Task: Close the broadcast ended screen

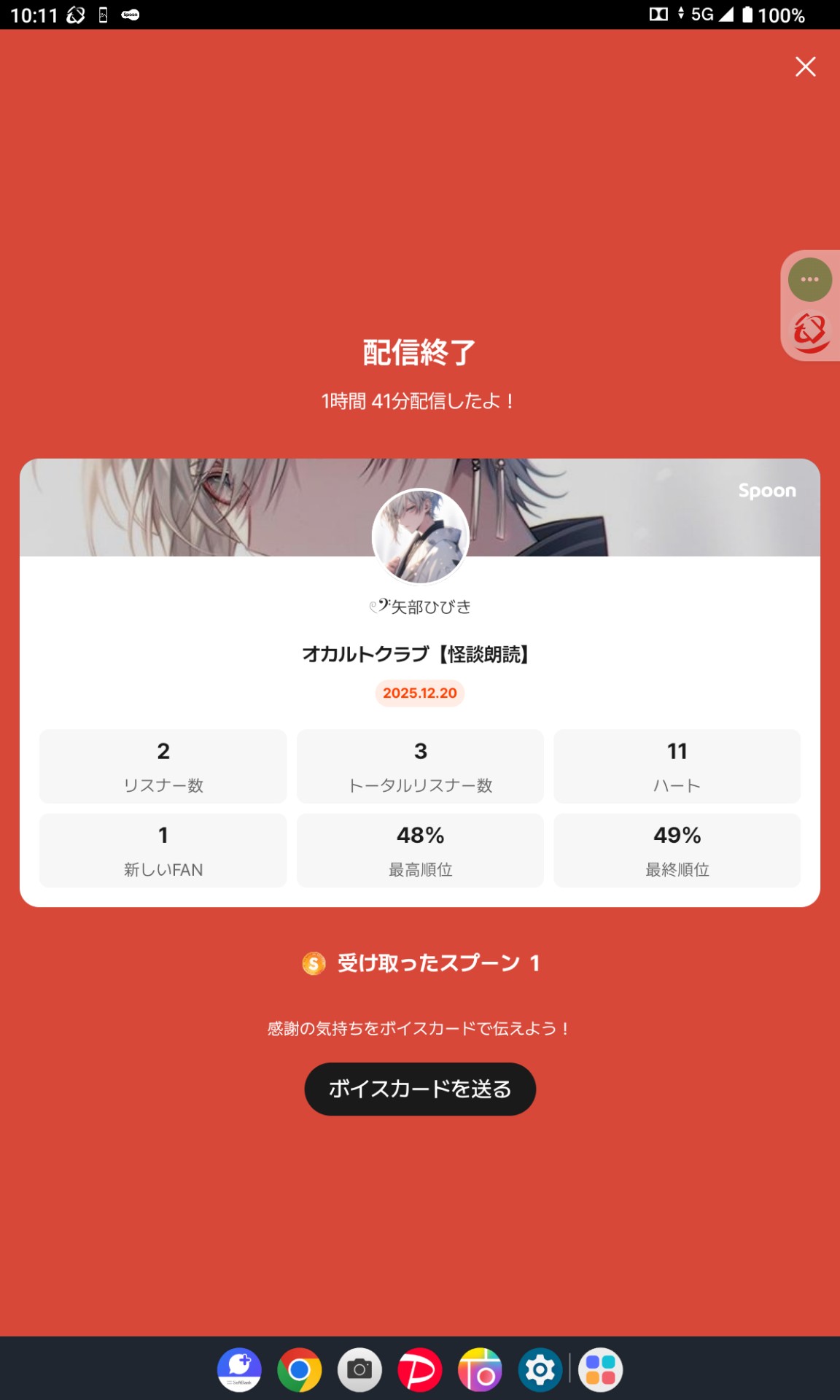Action: coord(805,66)
